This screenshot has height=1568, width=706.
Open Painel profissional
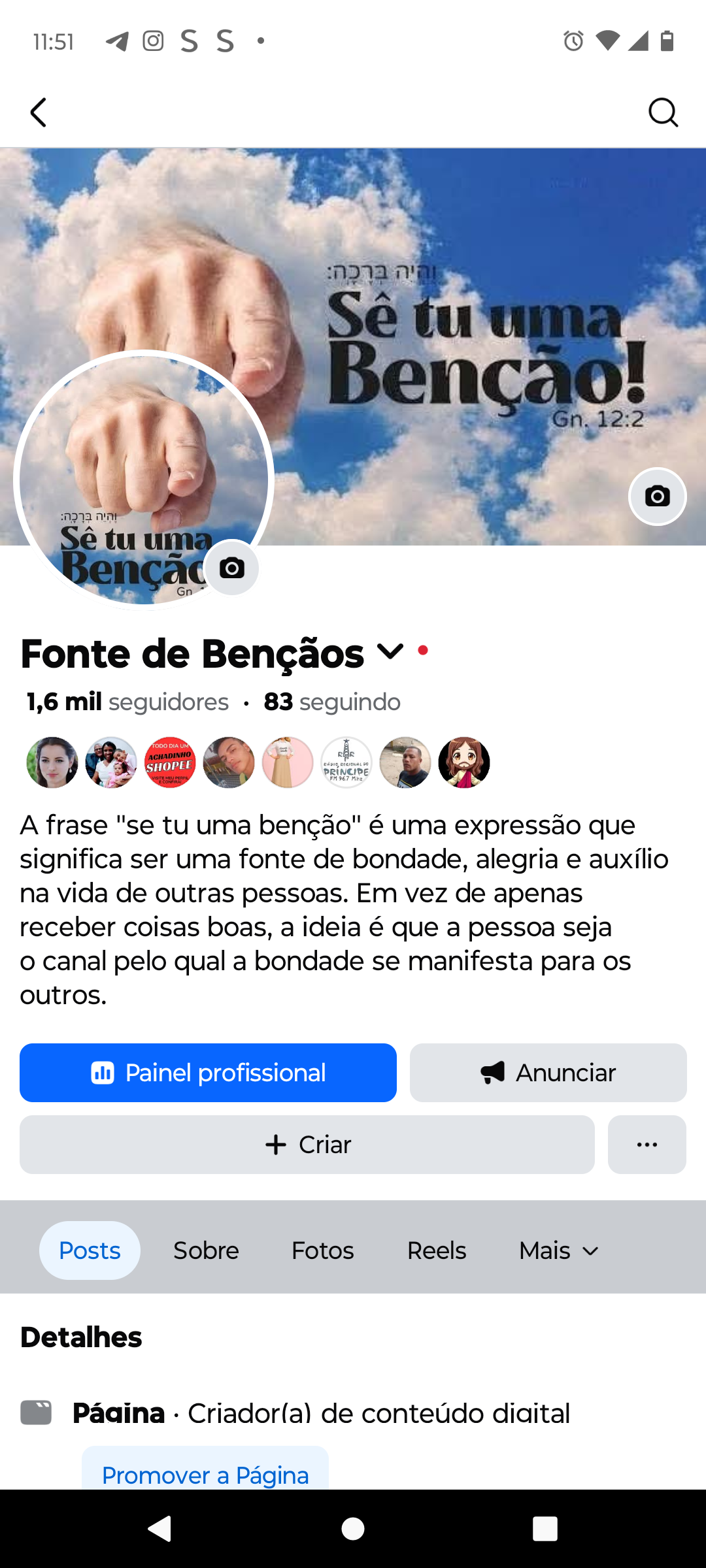[x=208, y=1073]
